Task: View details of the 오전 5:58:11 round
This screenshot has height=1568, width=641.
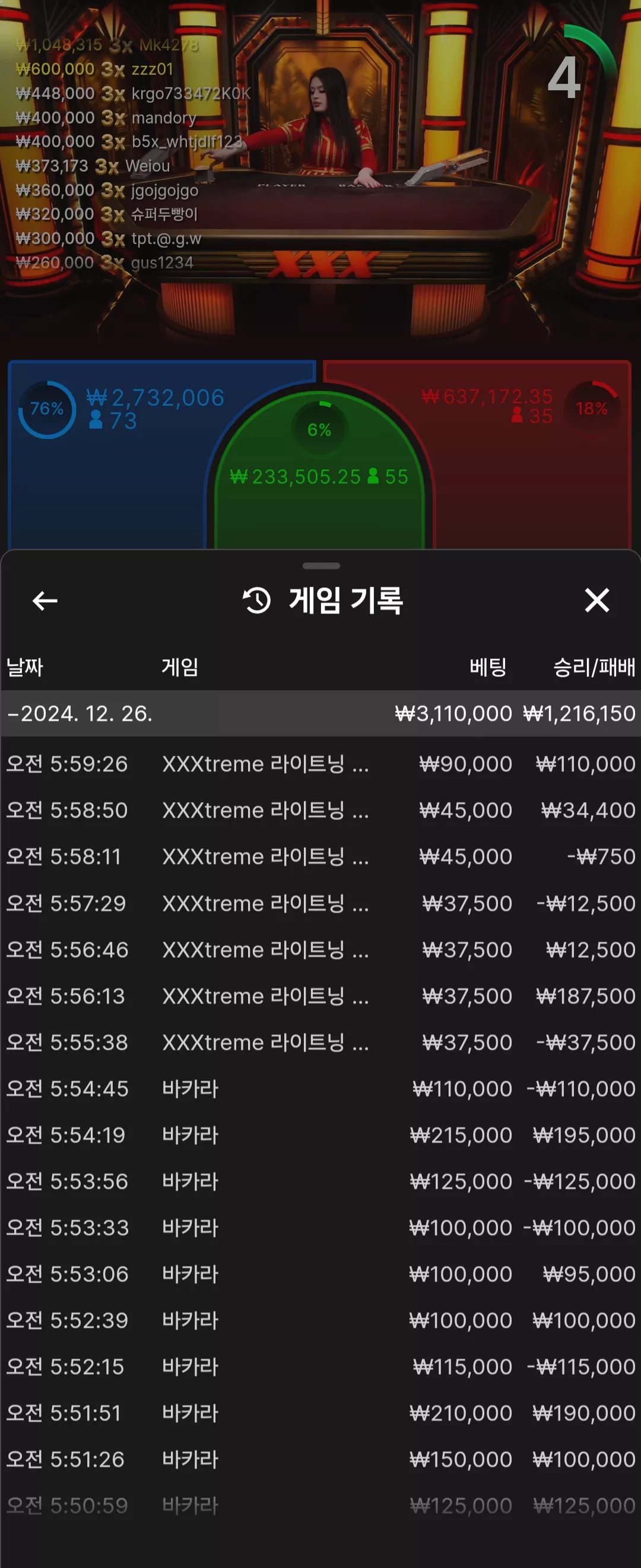Action: pyautogui.click(x=320, y=856)
